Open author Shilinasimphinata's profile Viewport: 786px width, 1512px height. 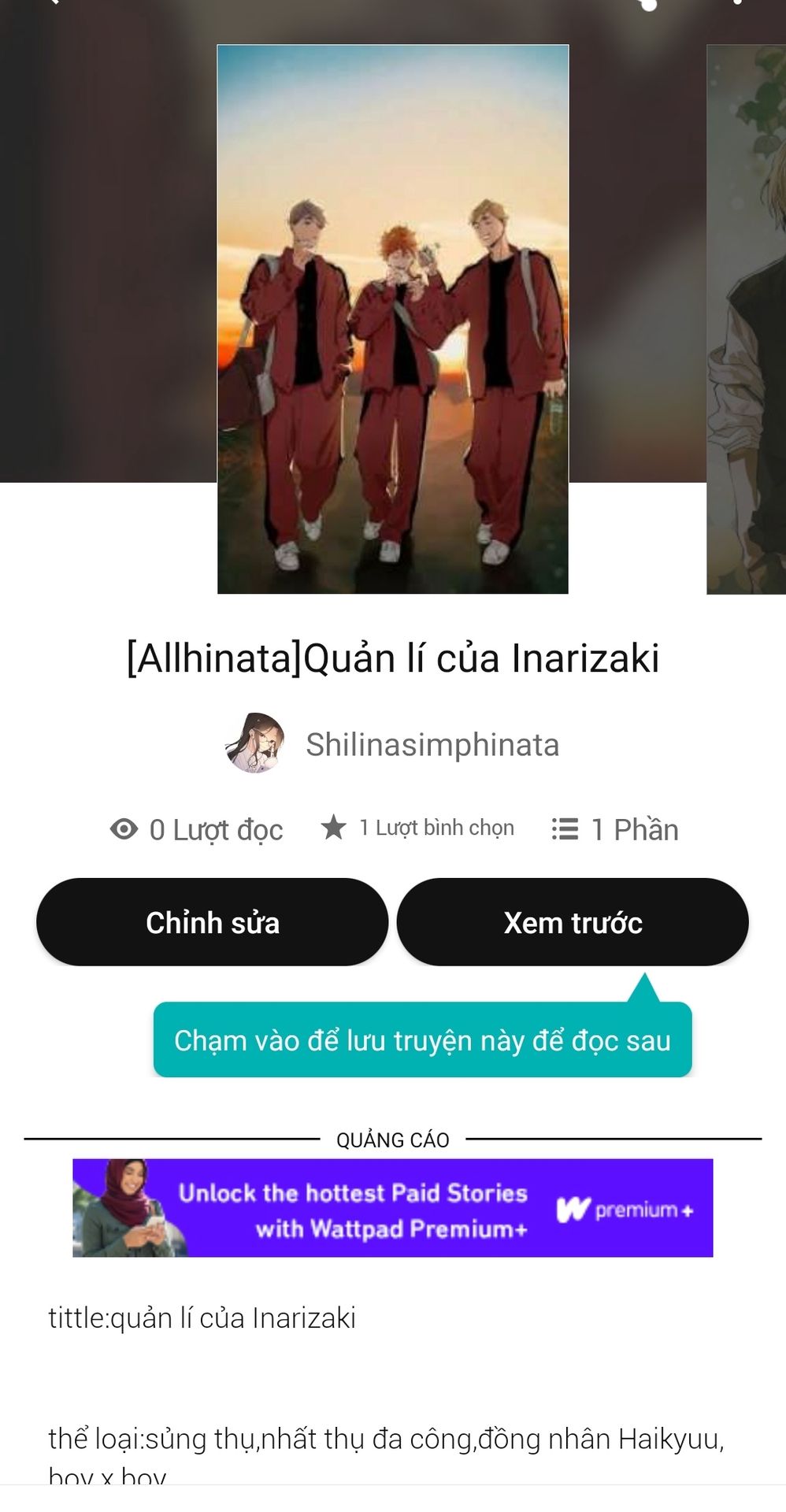392,744
